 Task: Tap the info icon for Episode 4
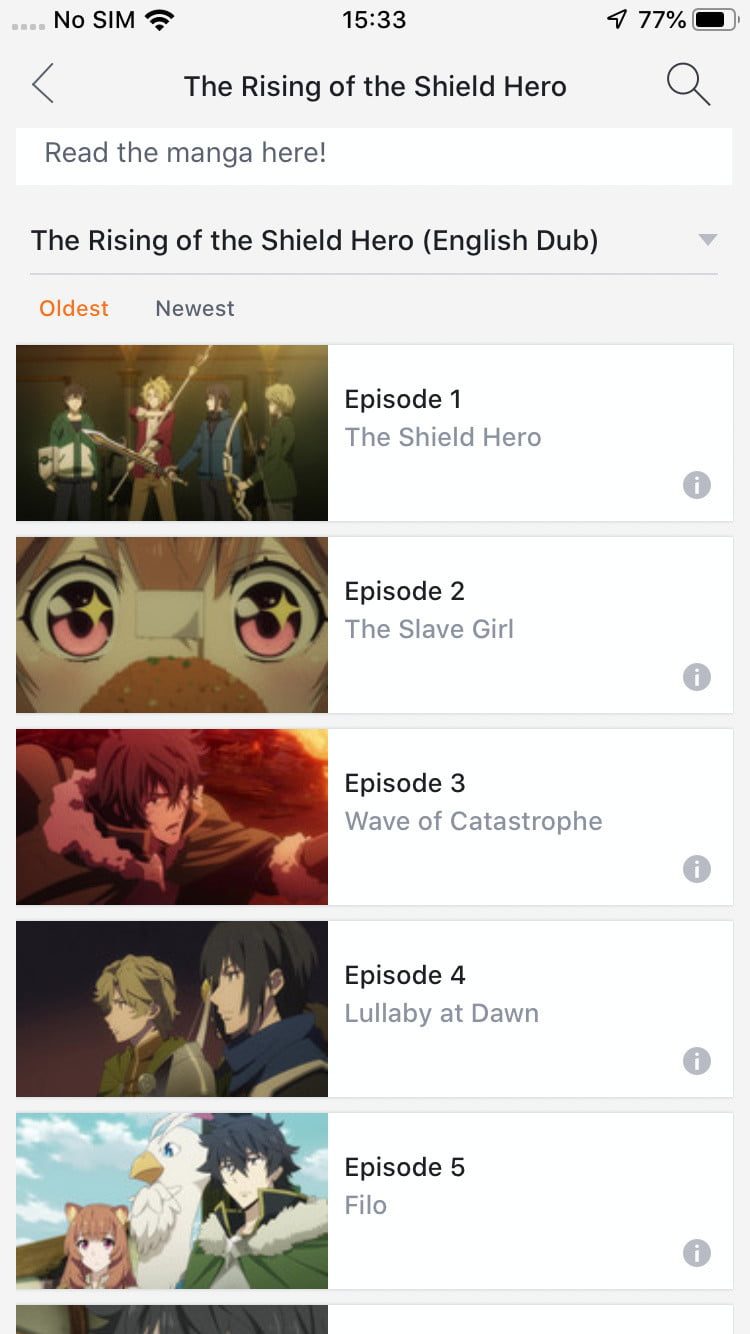pyautogui.click(x=696, y=1061)
